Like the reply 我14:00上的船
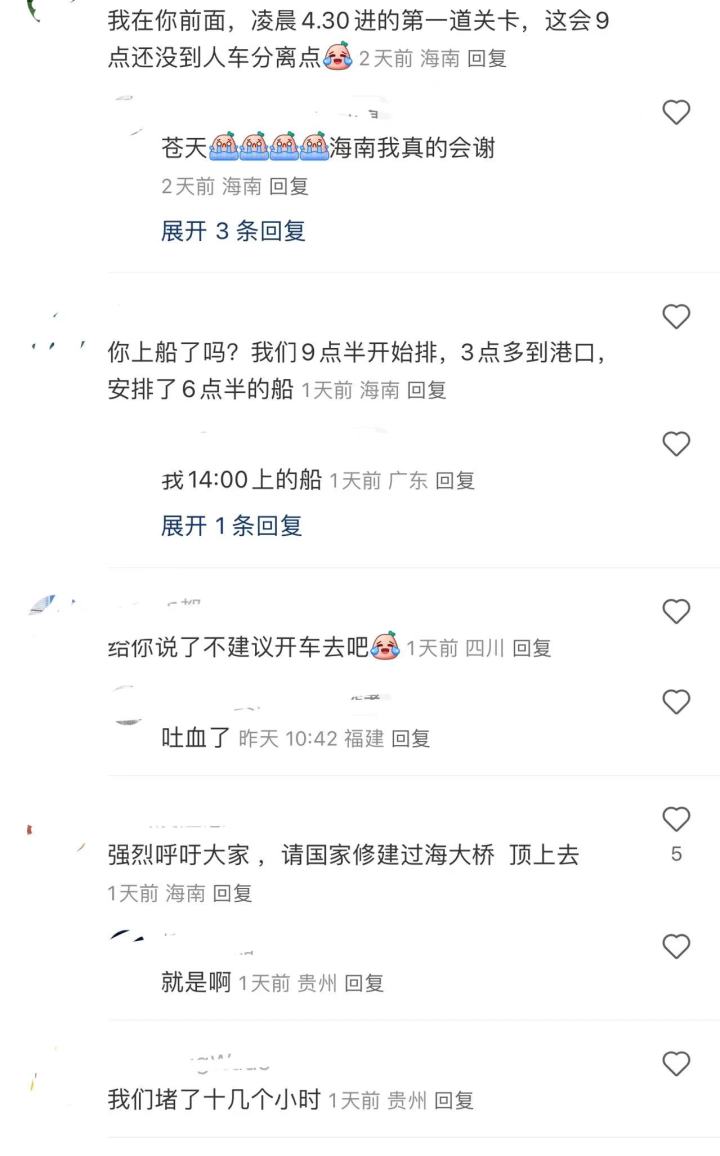The height and width of the screenshot is (1156, 720). tap(677, 443)
